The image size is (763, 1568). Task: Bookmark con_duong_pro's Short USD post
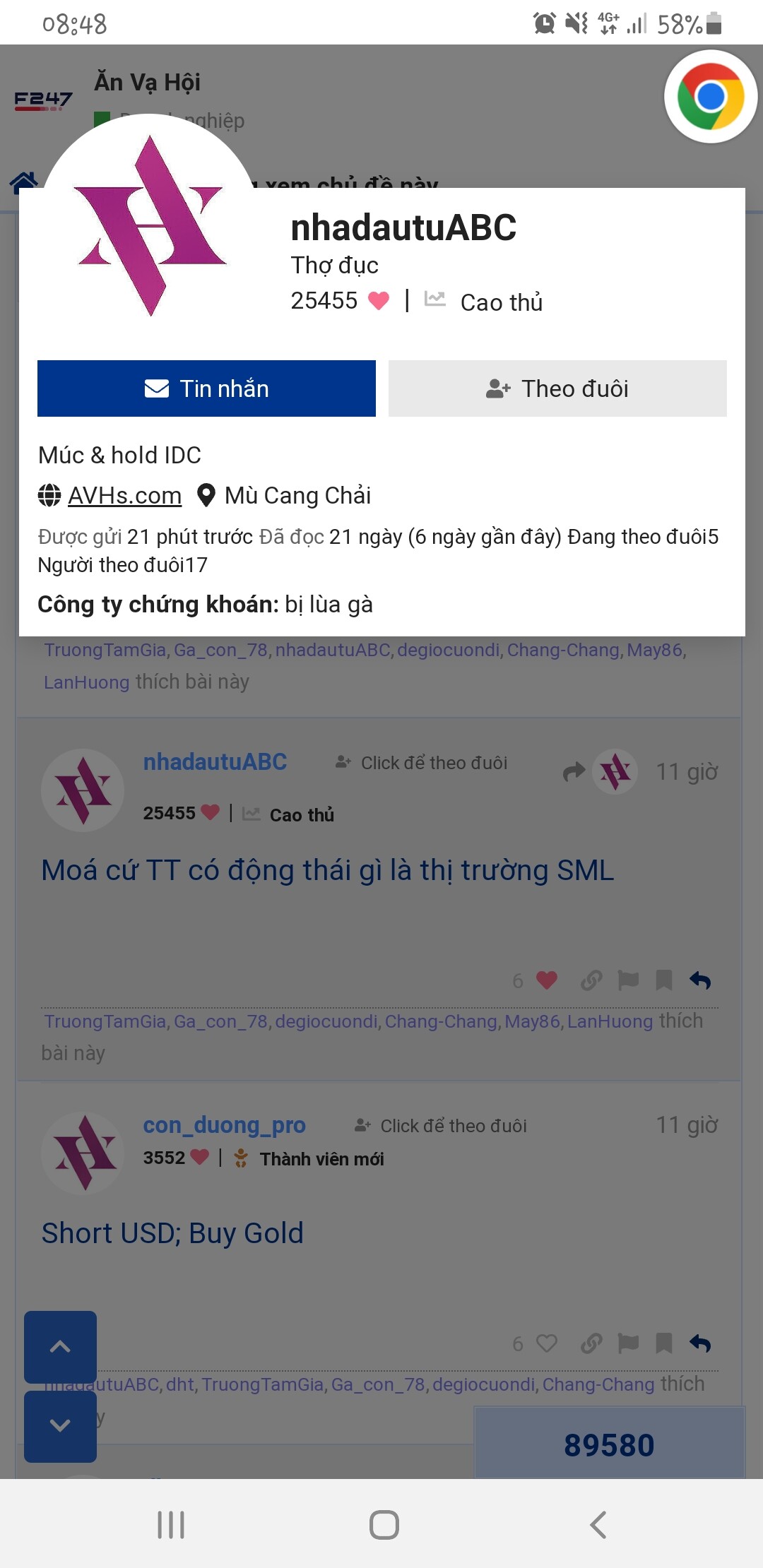point(663,1343)
